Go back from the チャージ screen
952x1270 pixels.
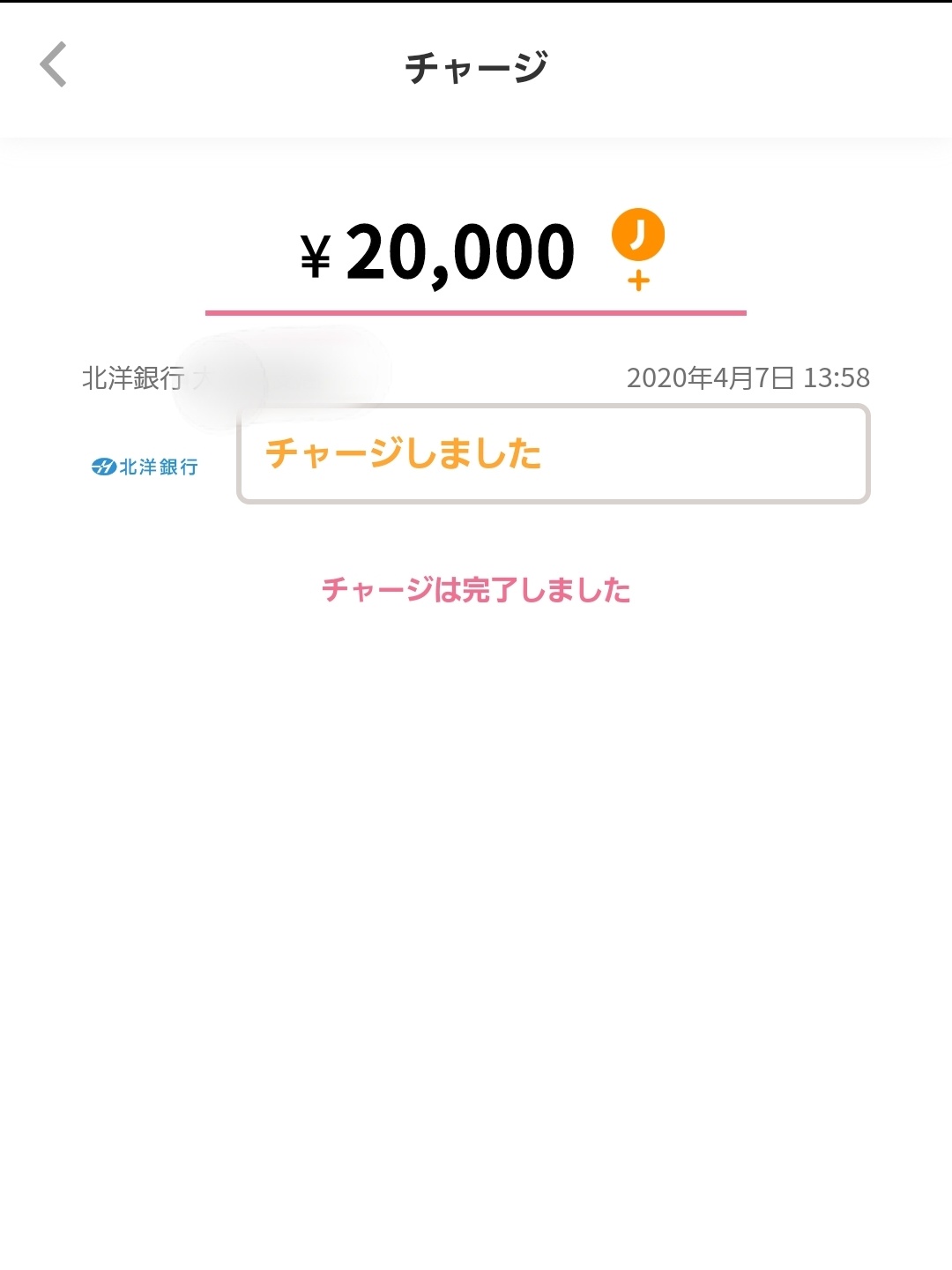pos(54,65)
